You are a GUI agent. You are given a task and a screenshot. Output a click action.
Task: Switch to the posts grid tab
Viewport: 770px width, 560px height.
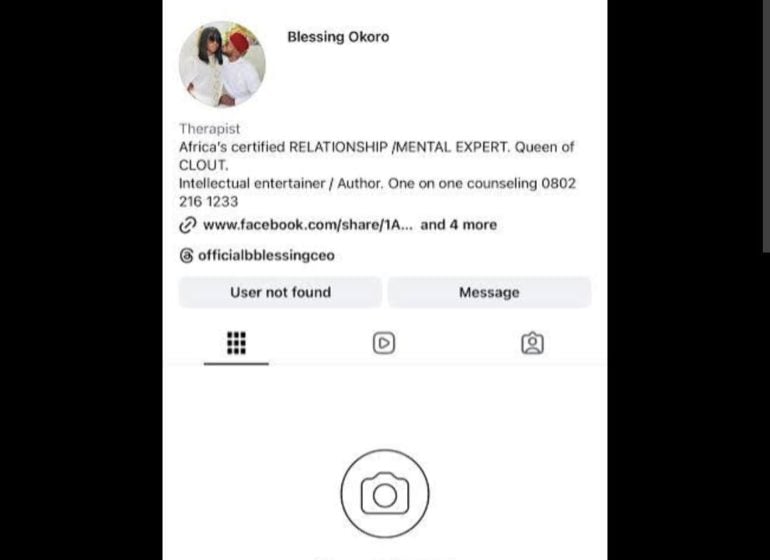[x=236, y=343]
